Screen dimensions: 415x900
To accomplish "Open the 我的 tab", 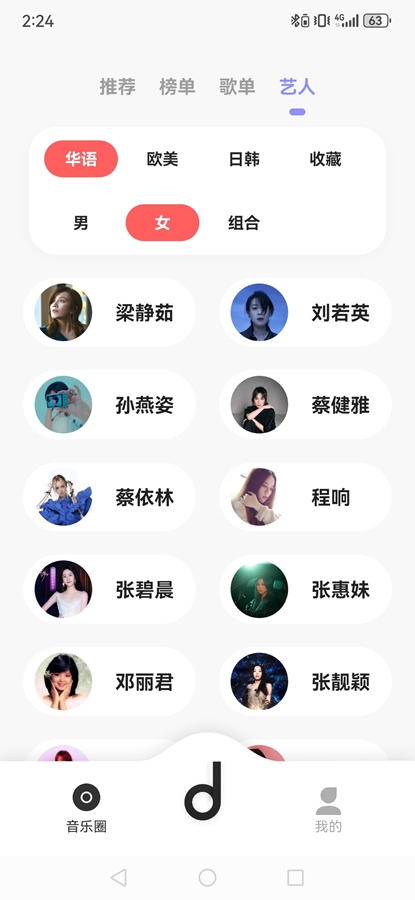I will click(328, 809).
